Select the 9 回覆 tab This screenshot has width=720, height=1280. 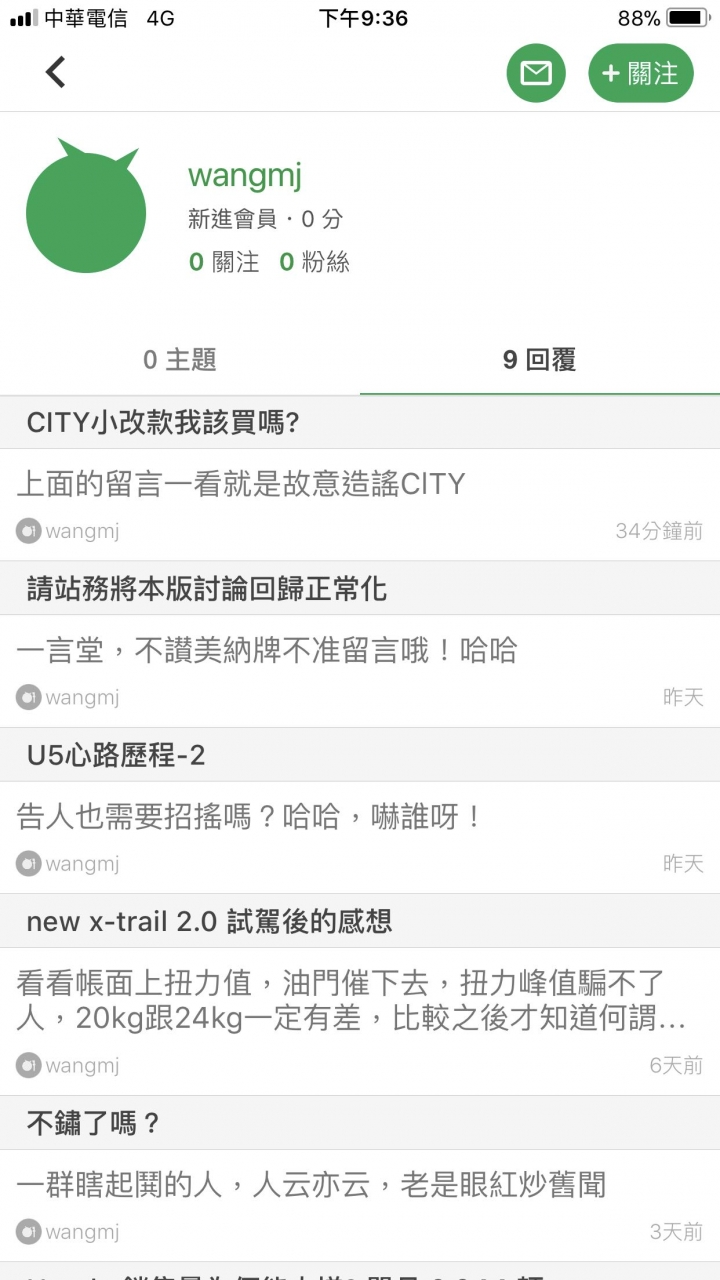(x=540, y=360)
